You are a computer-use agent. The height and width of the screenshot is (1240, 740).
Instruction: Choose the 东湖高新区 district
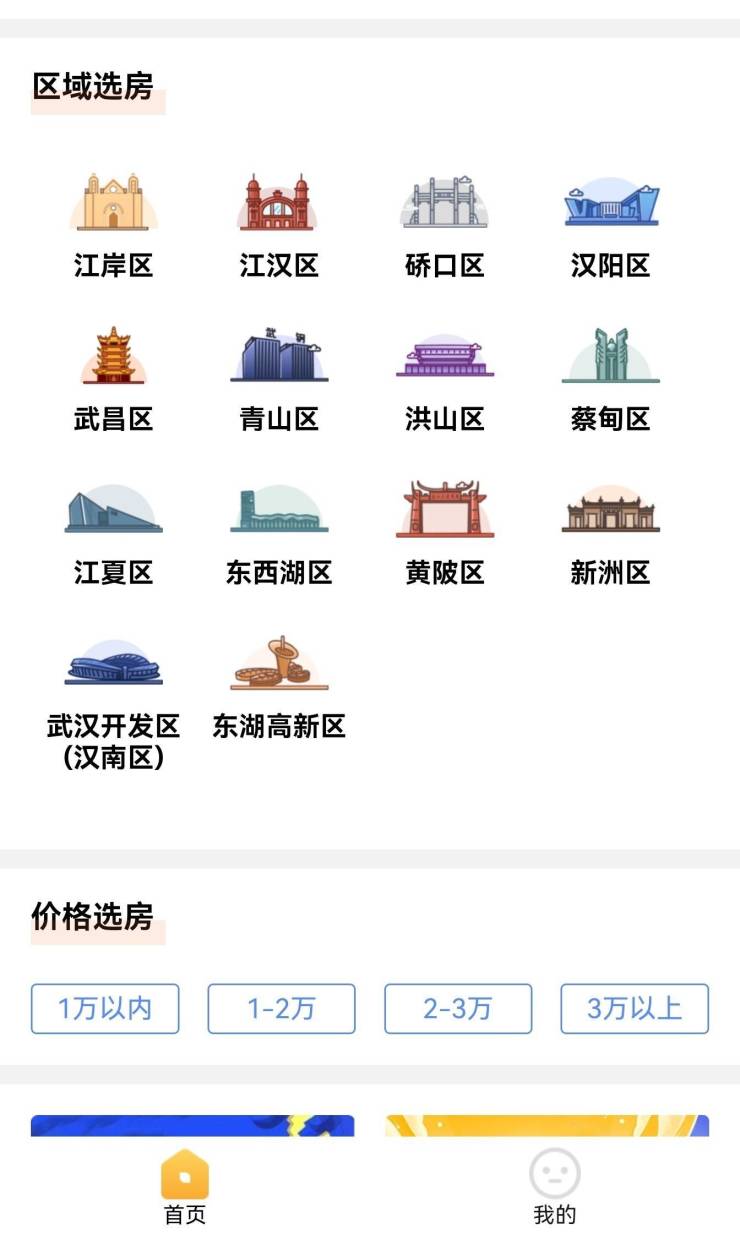(279, 687)
